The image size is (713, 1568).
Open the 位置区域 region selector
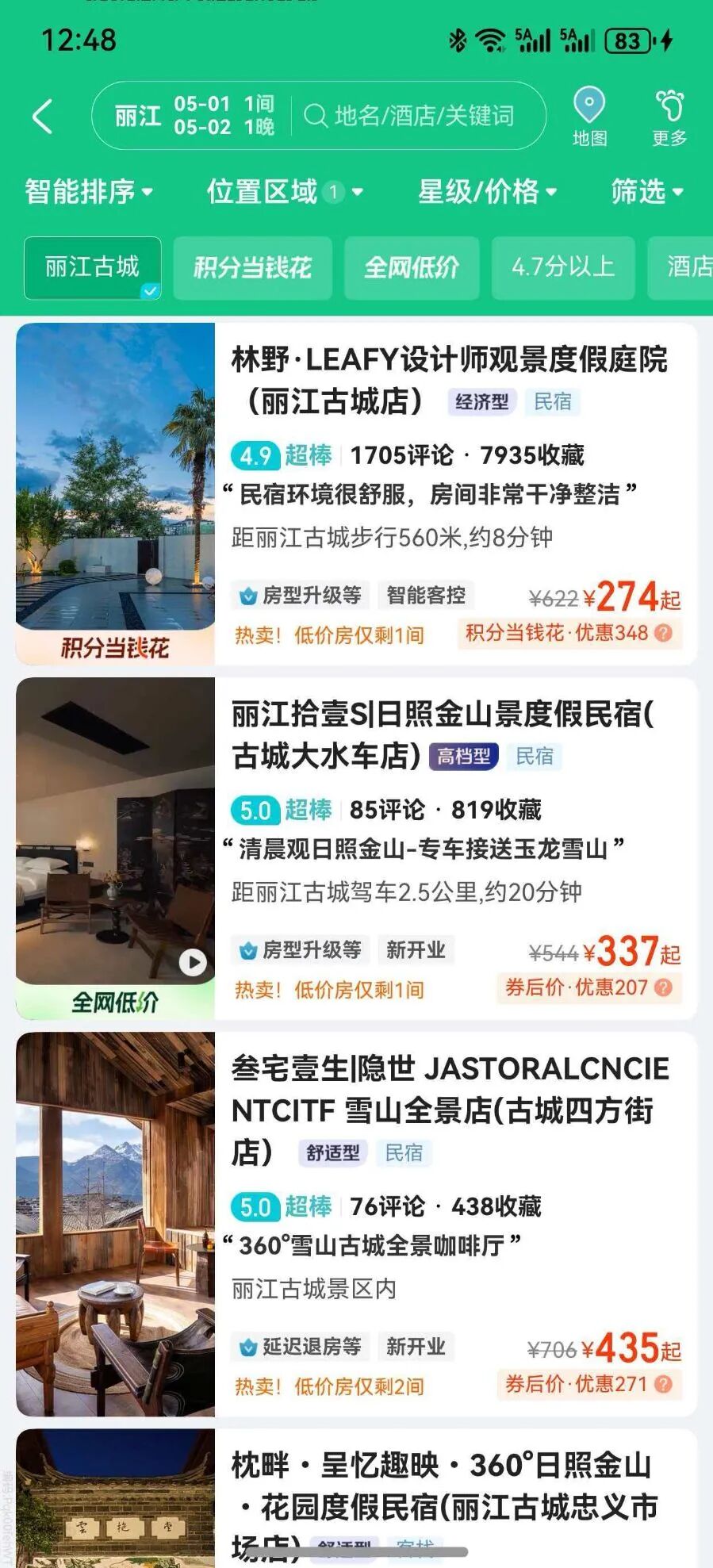[x=282, y=192]
